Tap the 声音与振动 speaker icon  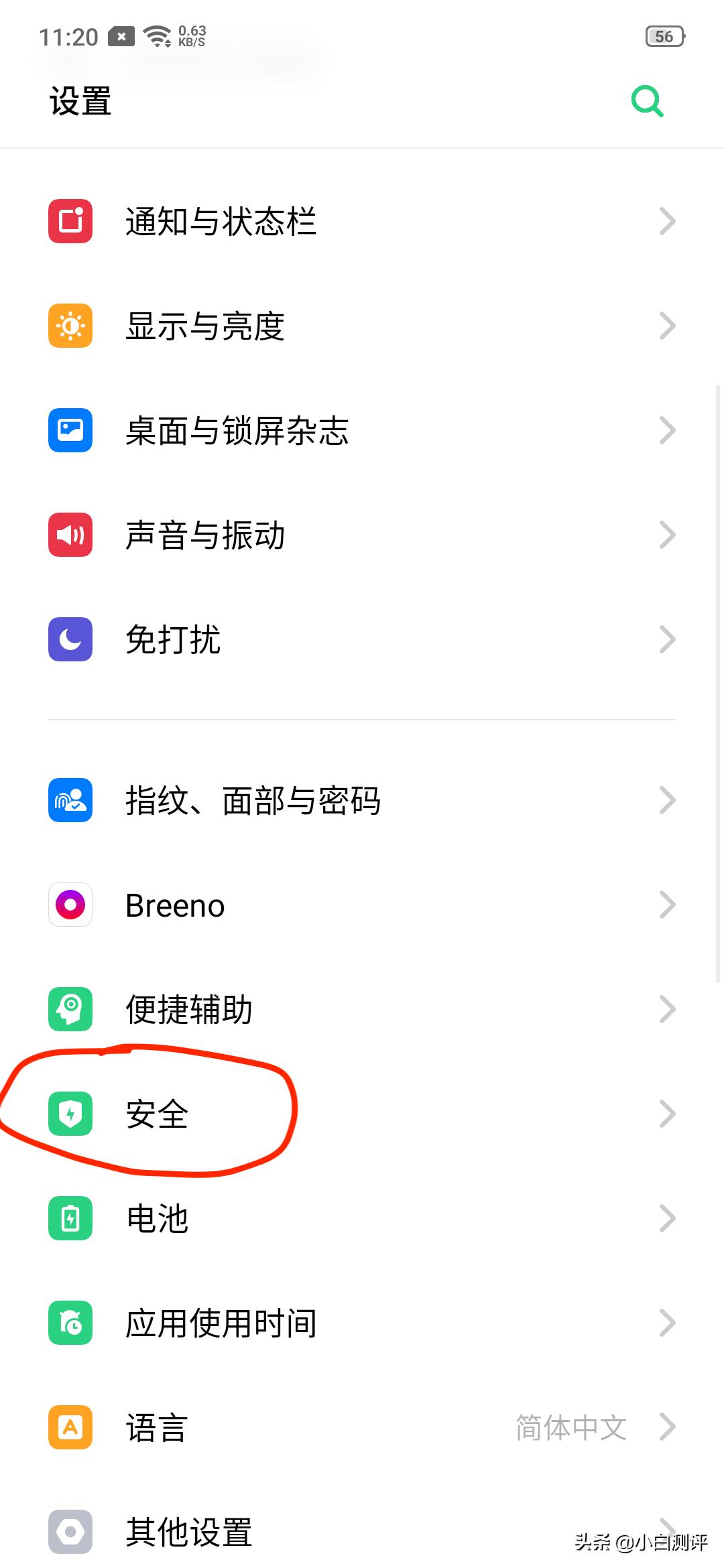[70, 535]
